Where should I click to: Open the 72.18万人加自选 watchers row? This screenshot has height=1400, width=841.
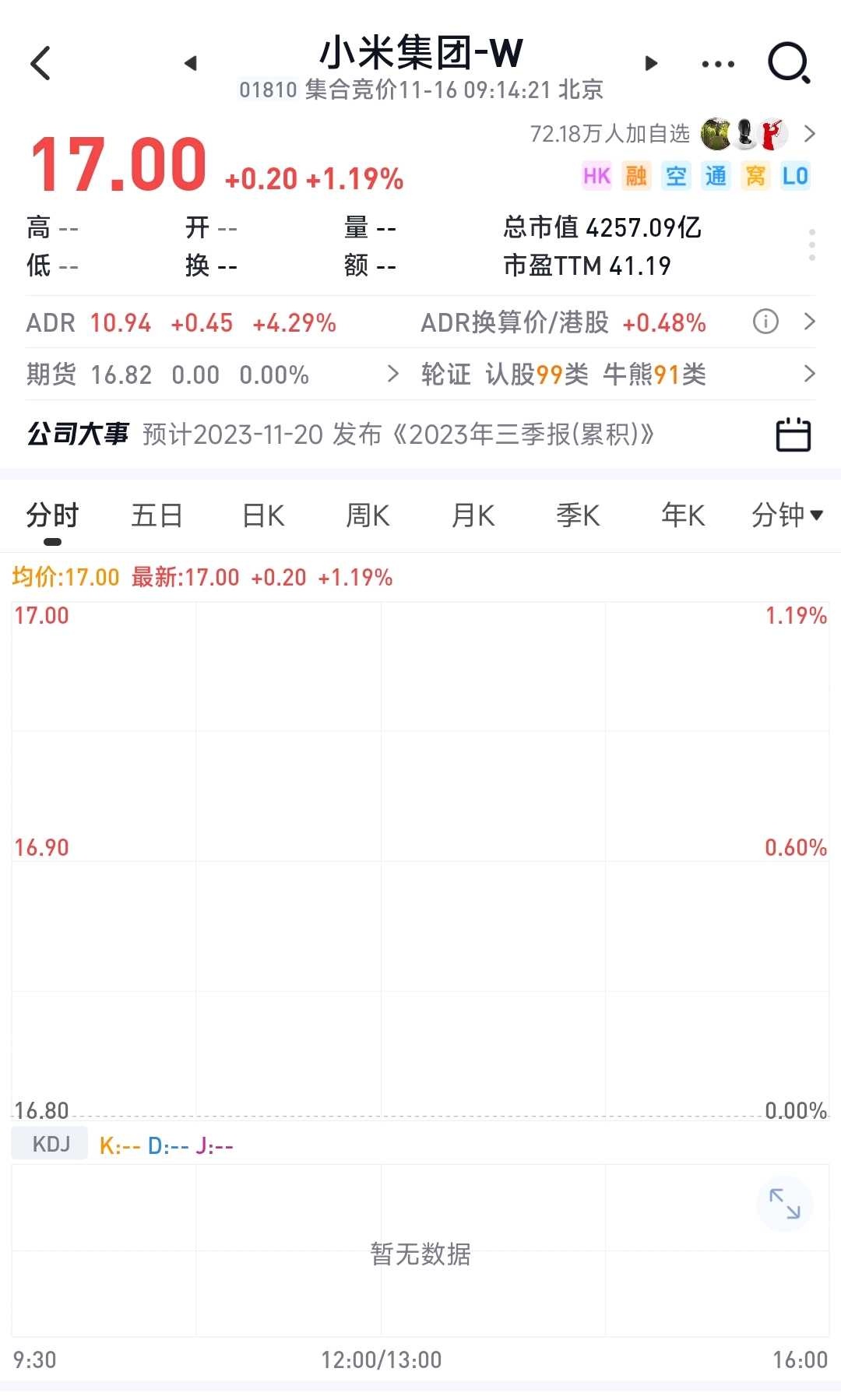[670, 134]
